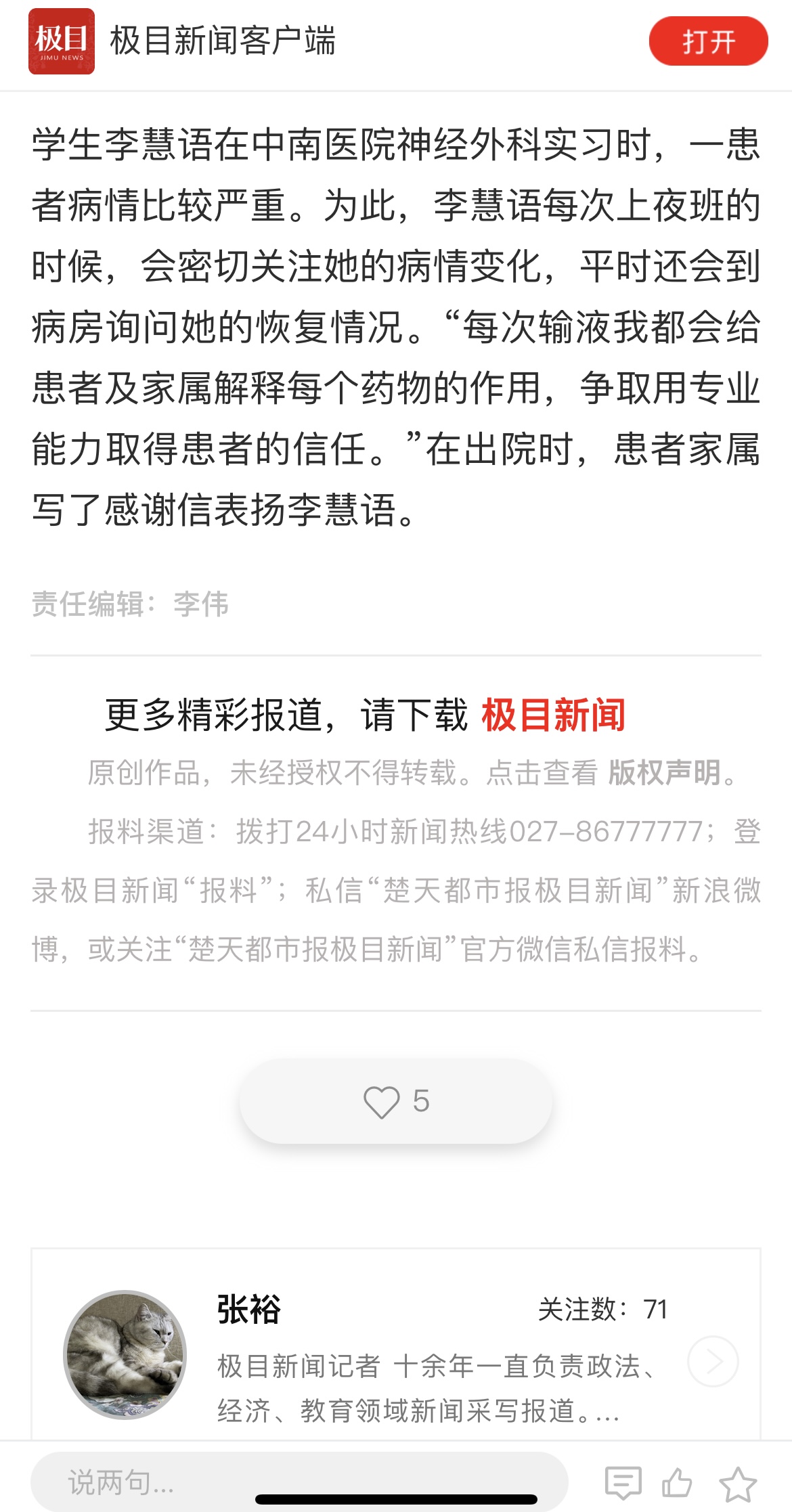Like the article via heart button
Image resolution: width=792 pixels, height=1512 pixels.
(x=396, y=1101)
